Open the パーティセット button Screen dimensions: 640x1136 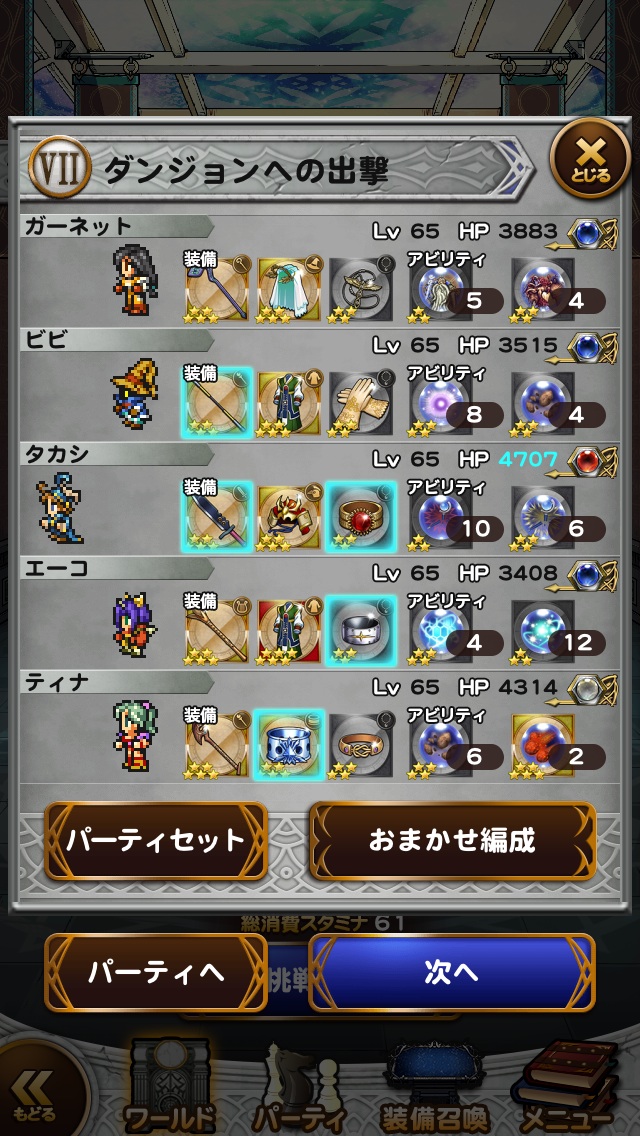click(155, 840)
